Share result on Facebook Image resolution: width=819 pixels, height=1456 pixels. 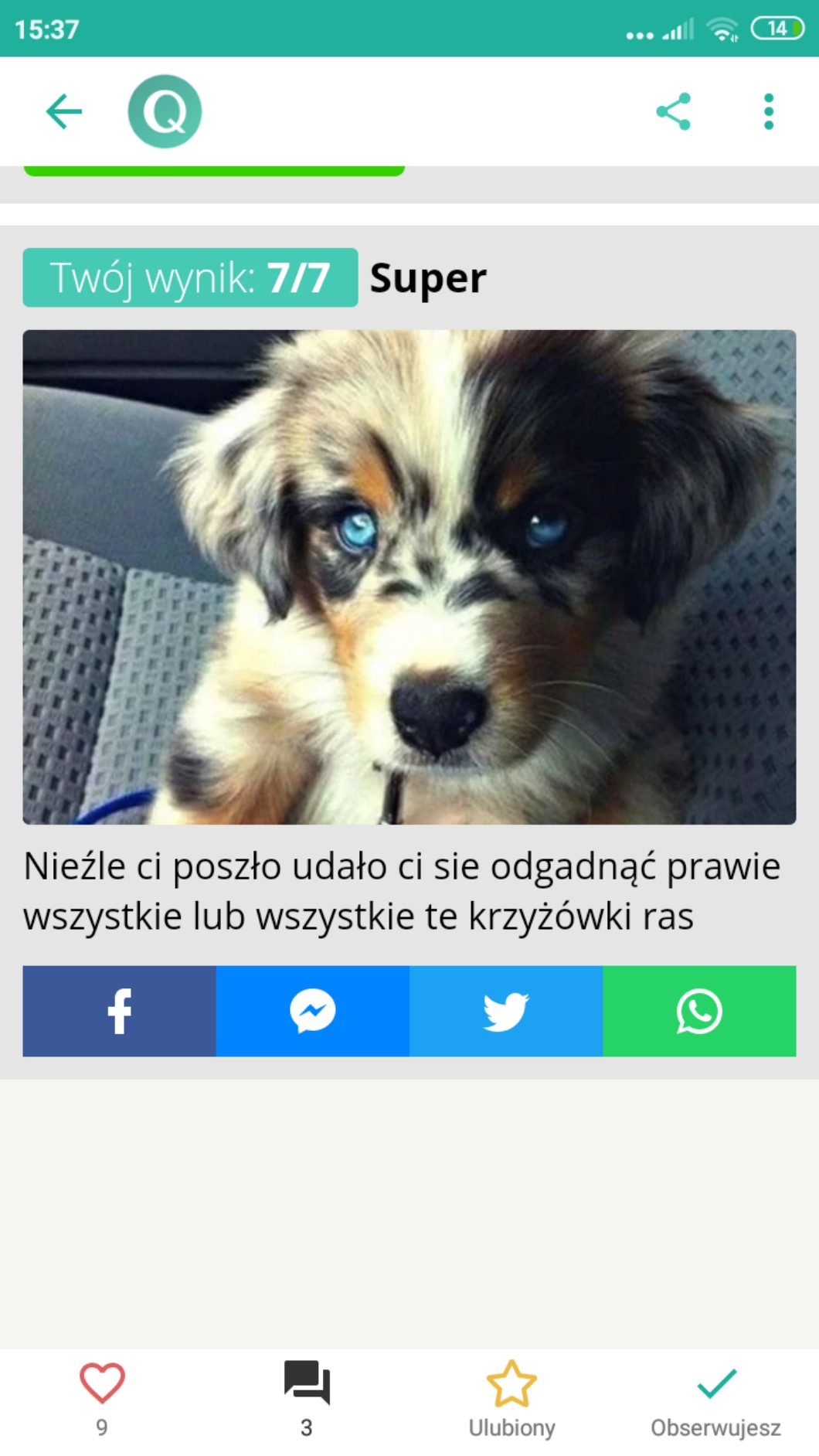(x=119, y=1010)
